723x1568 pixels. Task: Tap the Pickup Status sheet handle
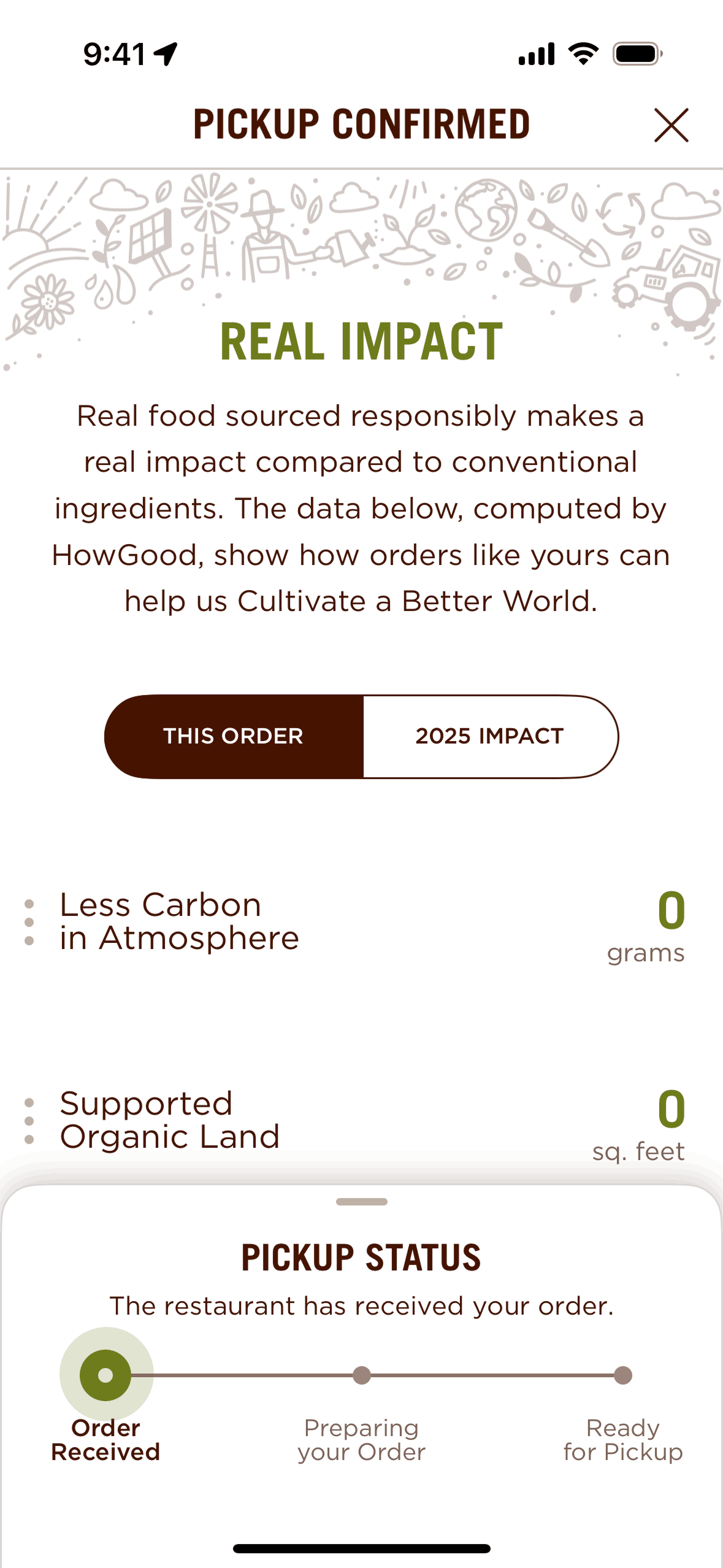coord(361,1201)
